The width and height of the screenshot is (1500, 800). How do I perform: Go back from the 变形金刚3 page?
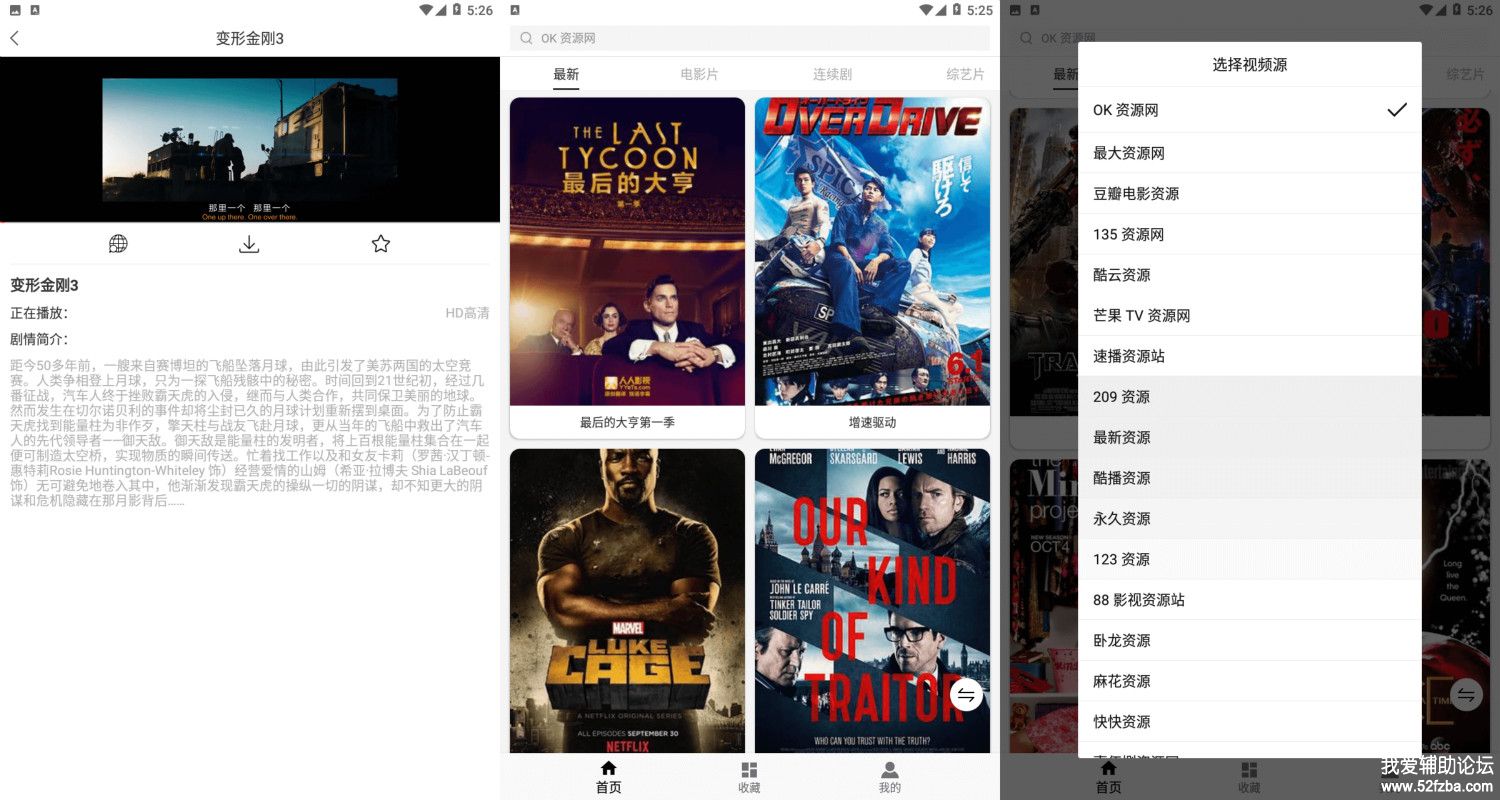[x=15, y=39]
